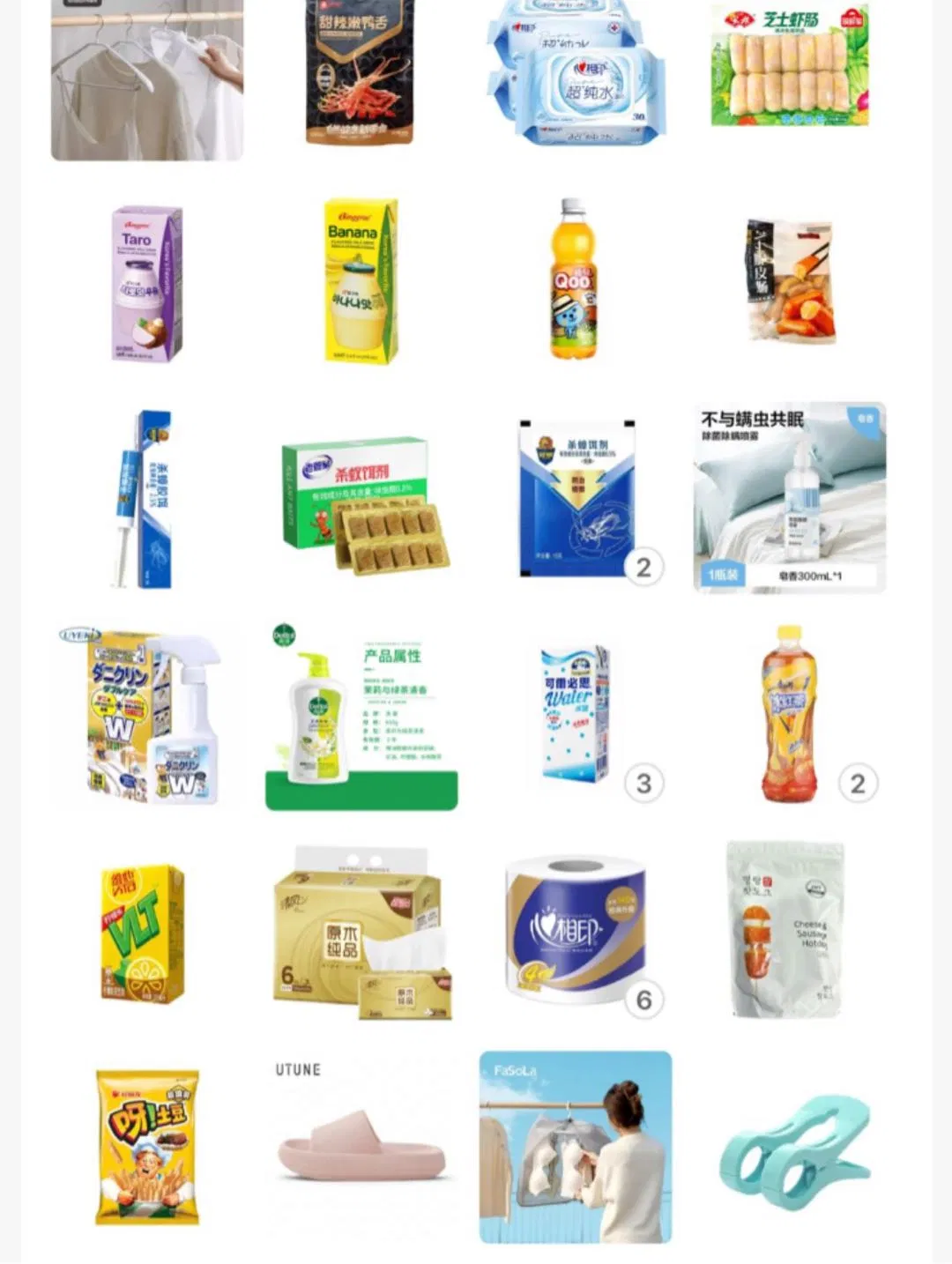Open the green ant bait box item
The image size is (952, 1264).
362,504
